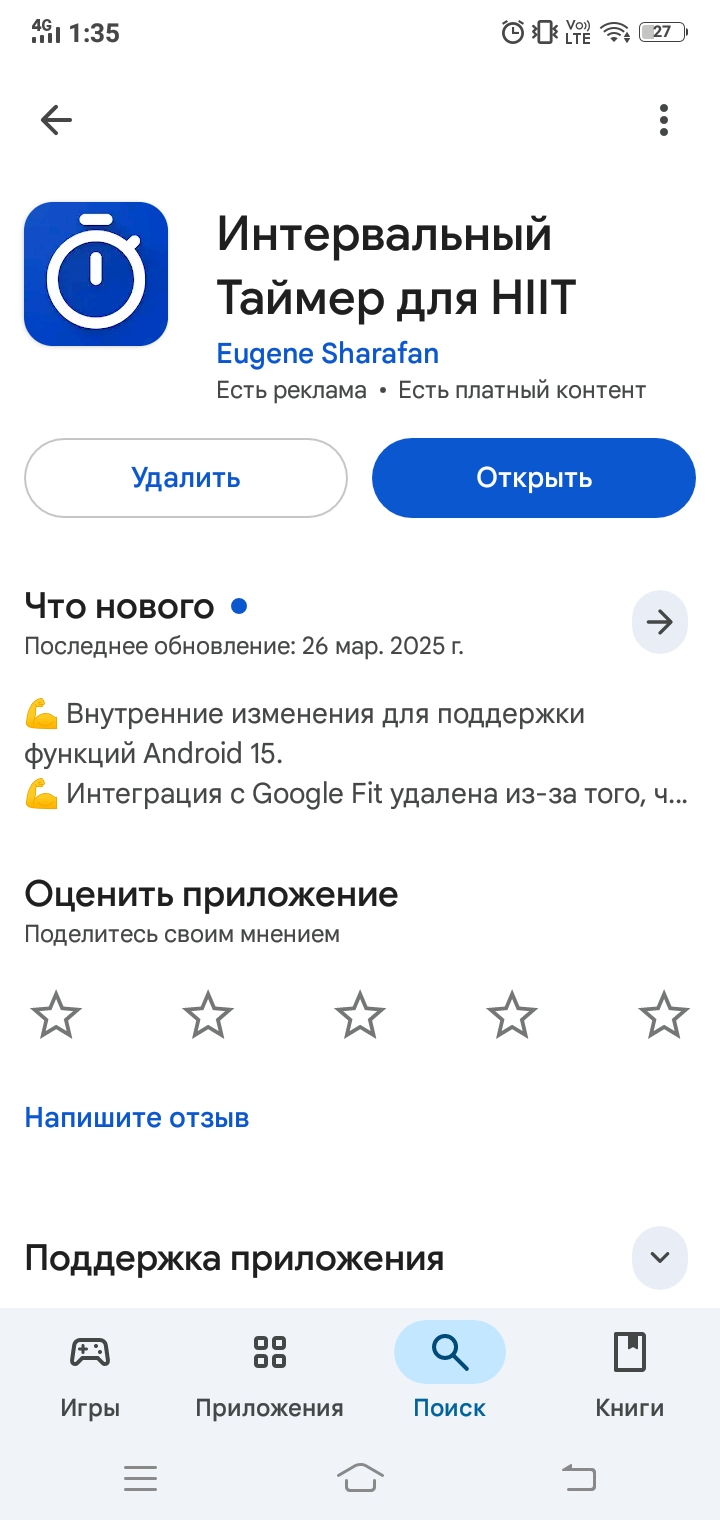Switch to the Игры tab
This screenshot has width=720, height=1520.
[x=90, y=1375]
